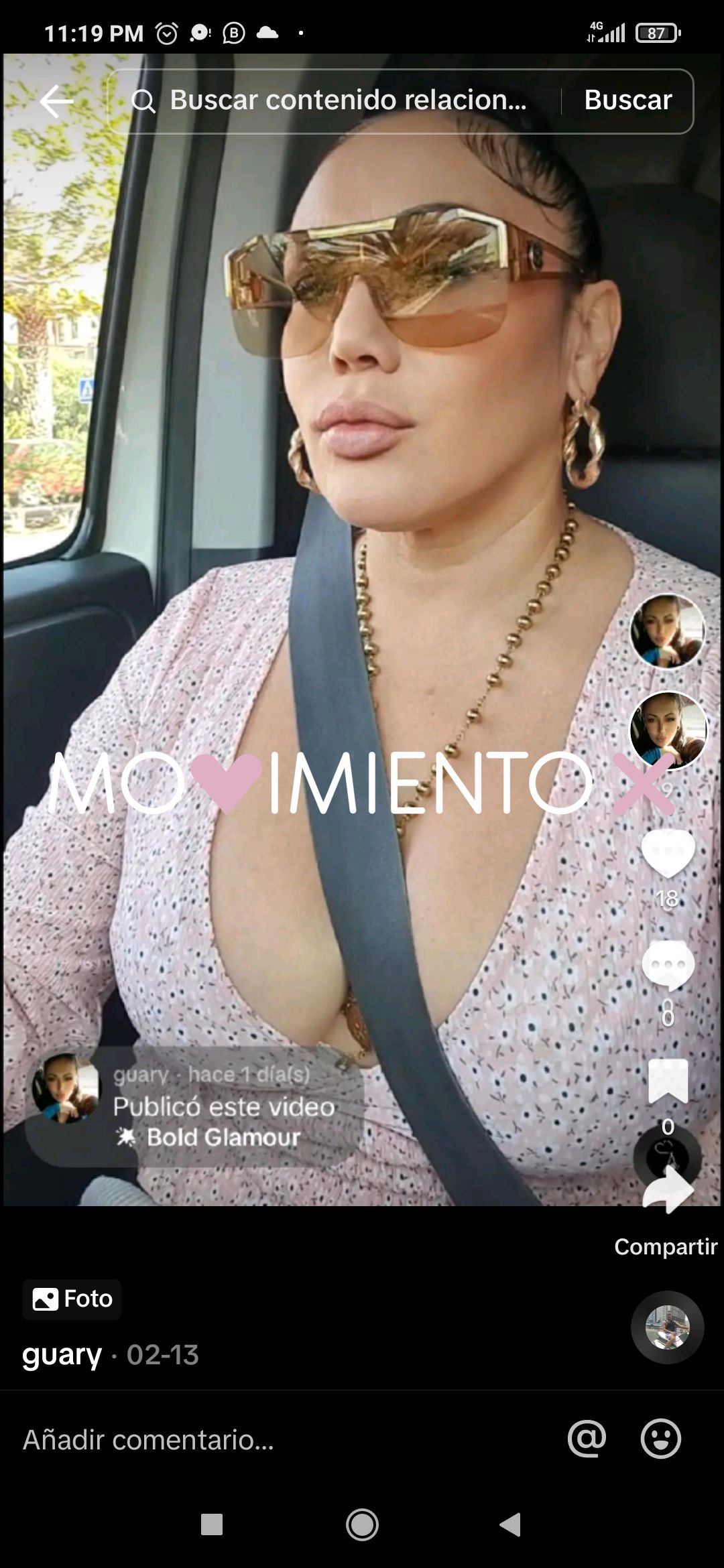Mention someone with the @ icon
The image size is (724, 1568).
587,1439
